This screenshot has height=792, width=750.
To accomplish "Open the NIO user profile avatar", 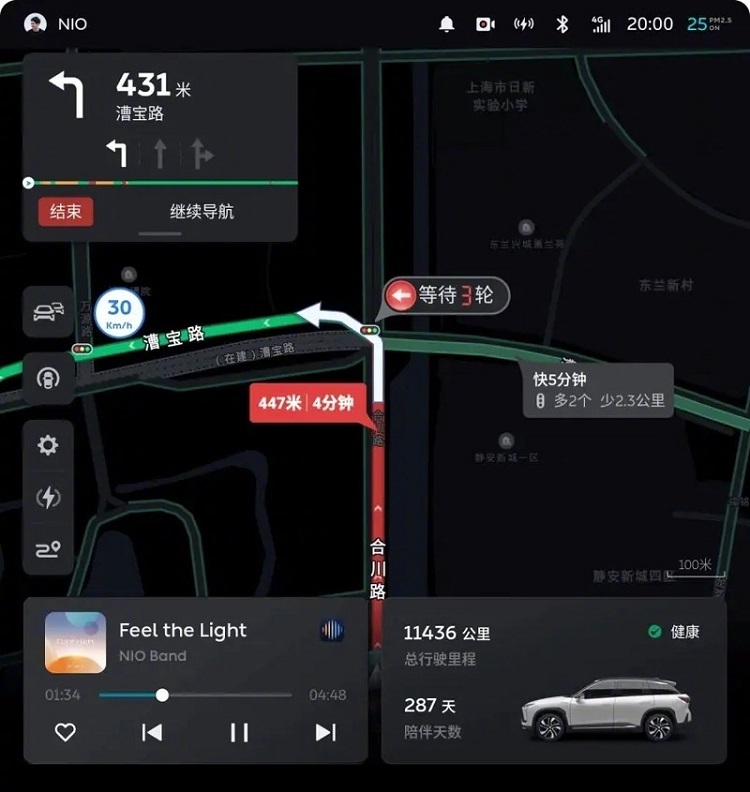I will 35,23.
